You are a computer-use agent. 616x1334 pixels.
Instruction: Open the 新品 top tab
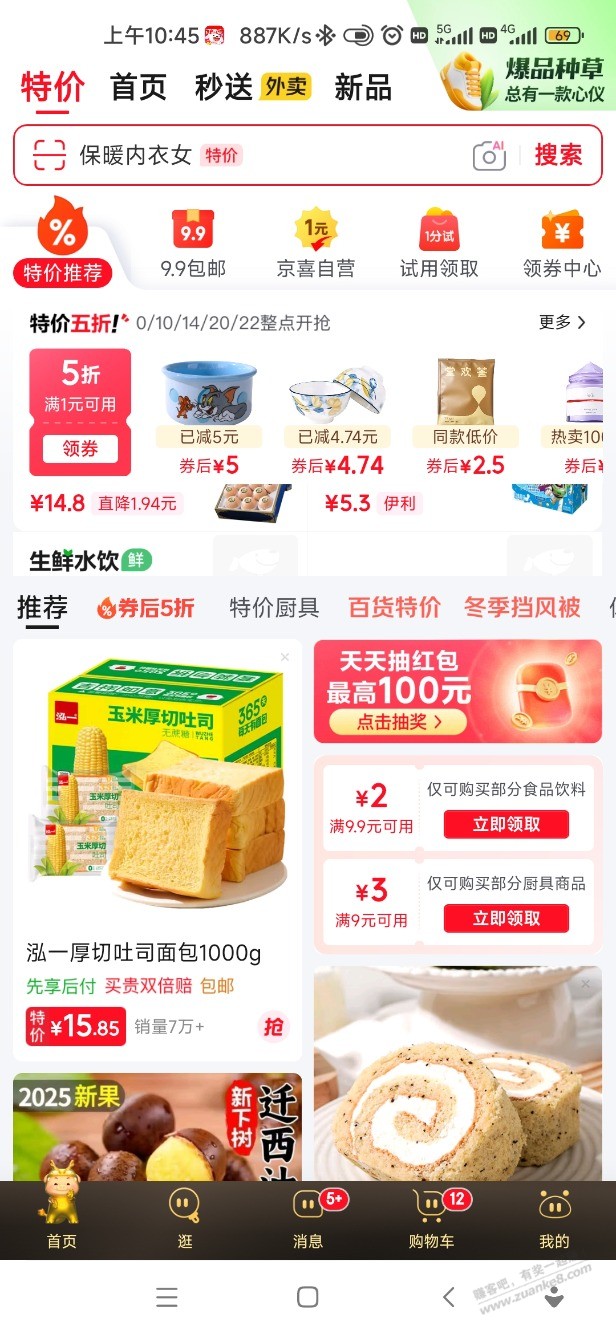361,87
